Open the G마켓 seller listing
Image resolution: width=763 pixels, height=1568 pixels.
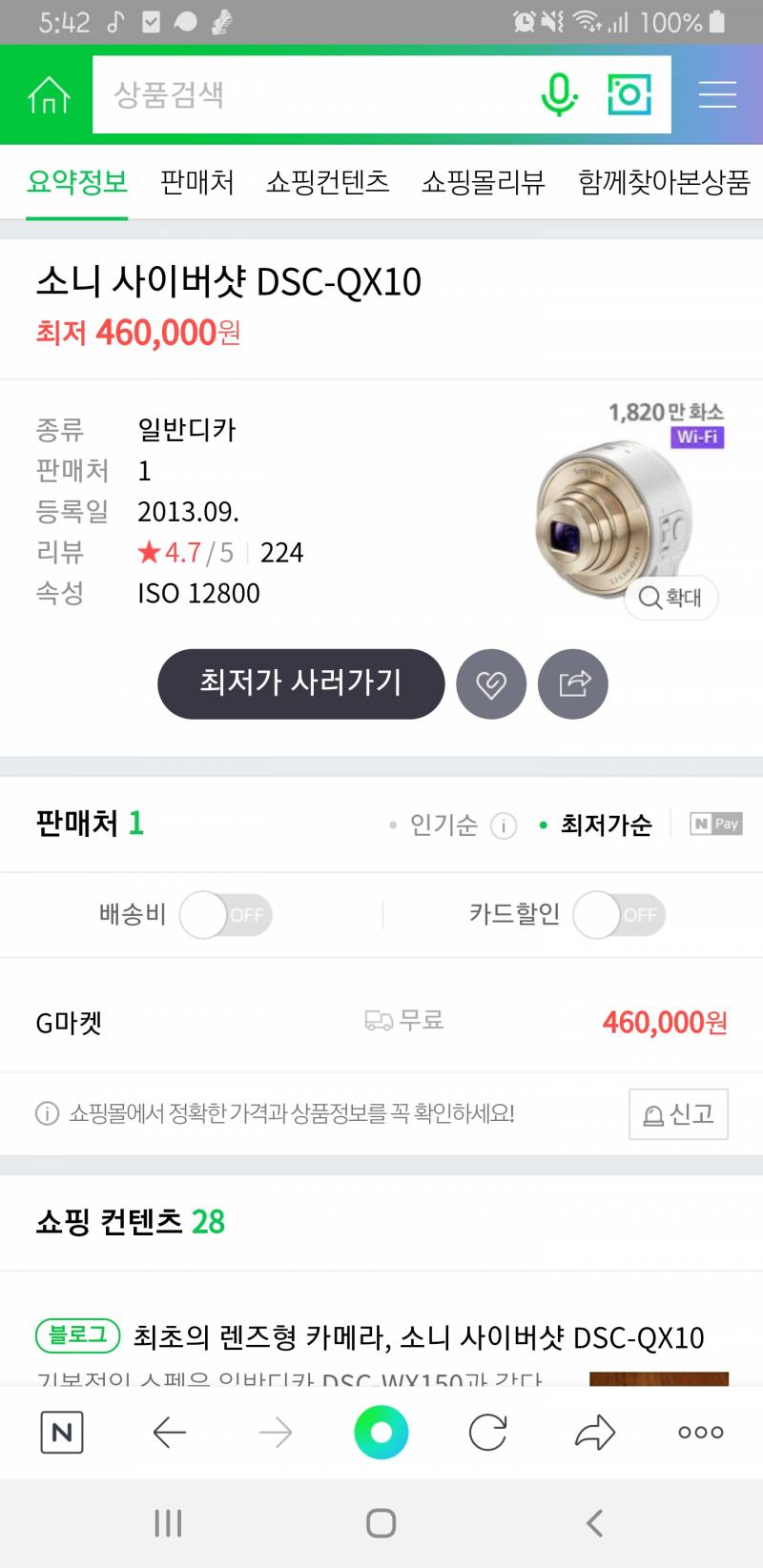(x=67, y=1021)
